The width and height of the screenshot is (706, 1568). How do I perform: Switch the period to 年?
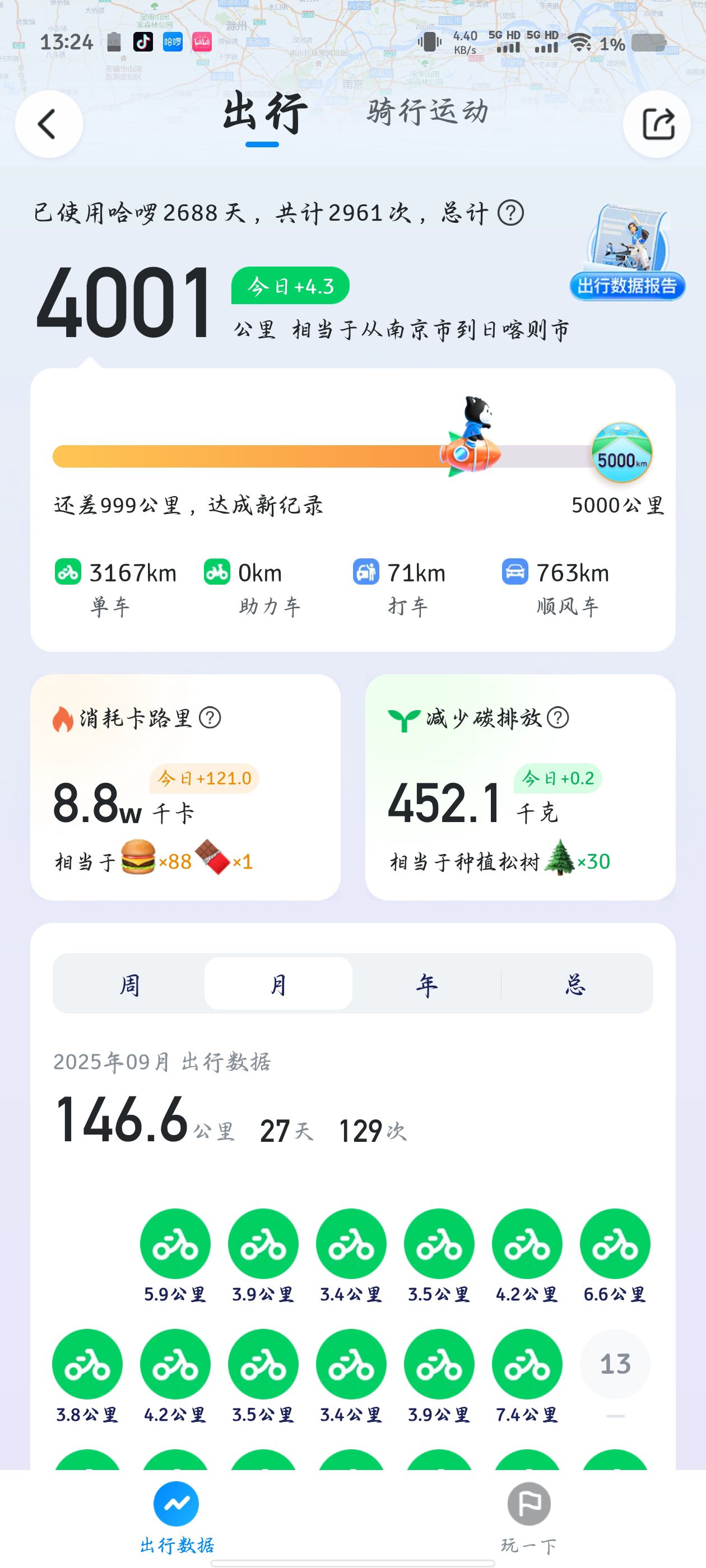pos(427,984)
